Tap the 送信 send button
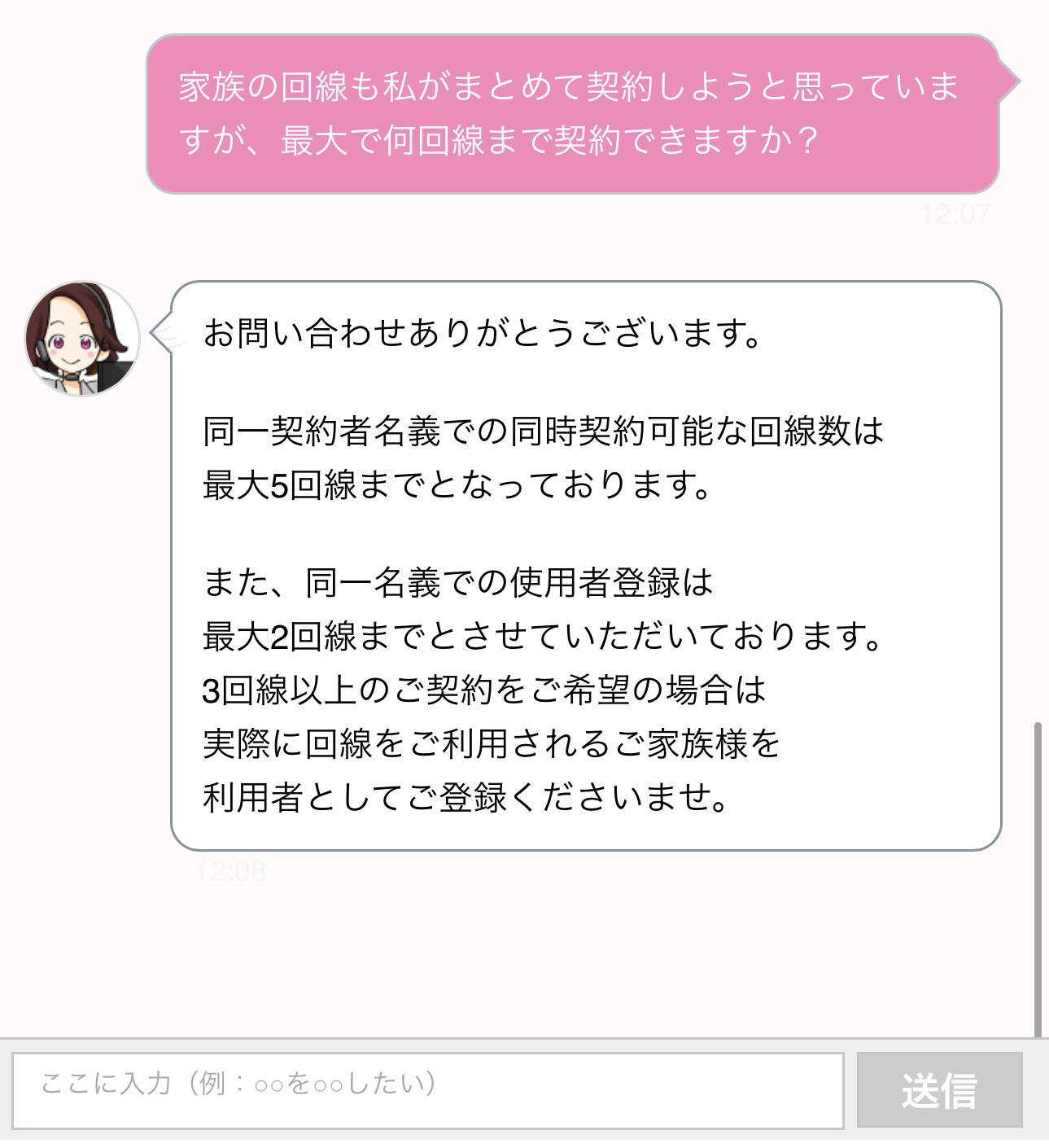 940,1090
